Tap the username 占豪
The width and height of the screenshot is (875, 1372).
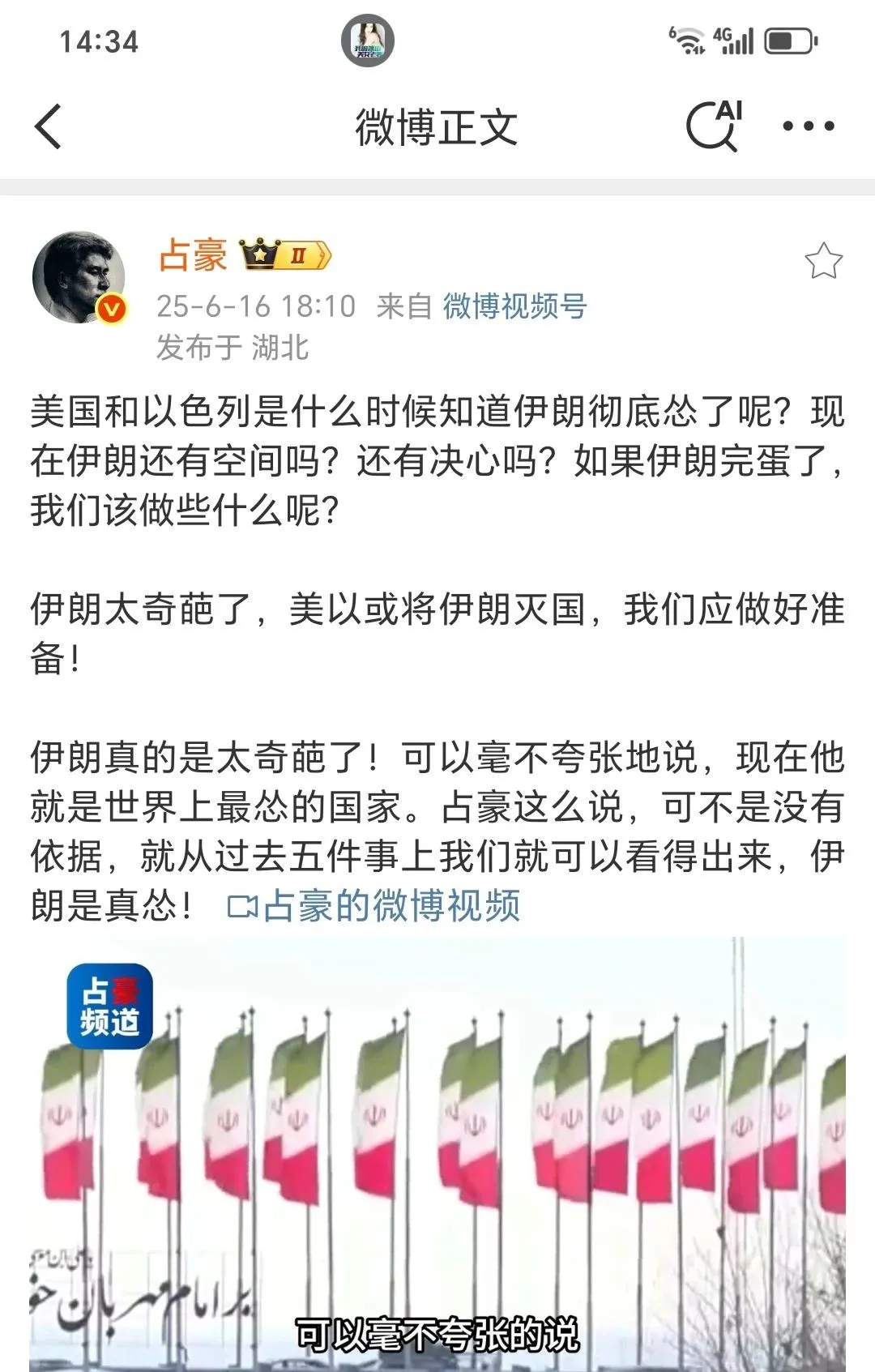click(193, 255)
